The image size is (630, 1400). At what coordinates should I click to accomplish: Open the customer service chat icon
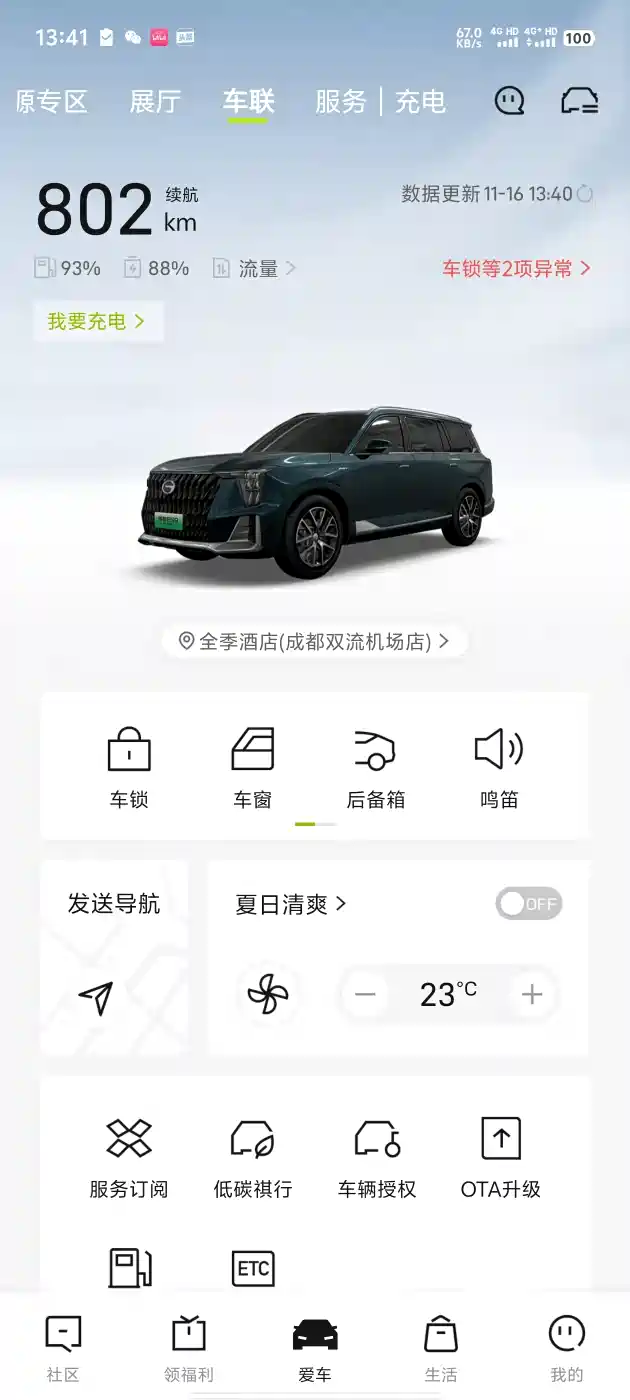coord(509,101)
